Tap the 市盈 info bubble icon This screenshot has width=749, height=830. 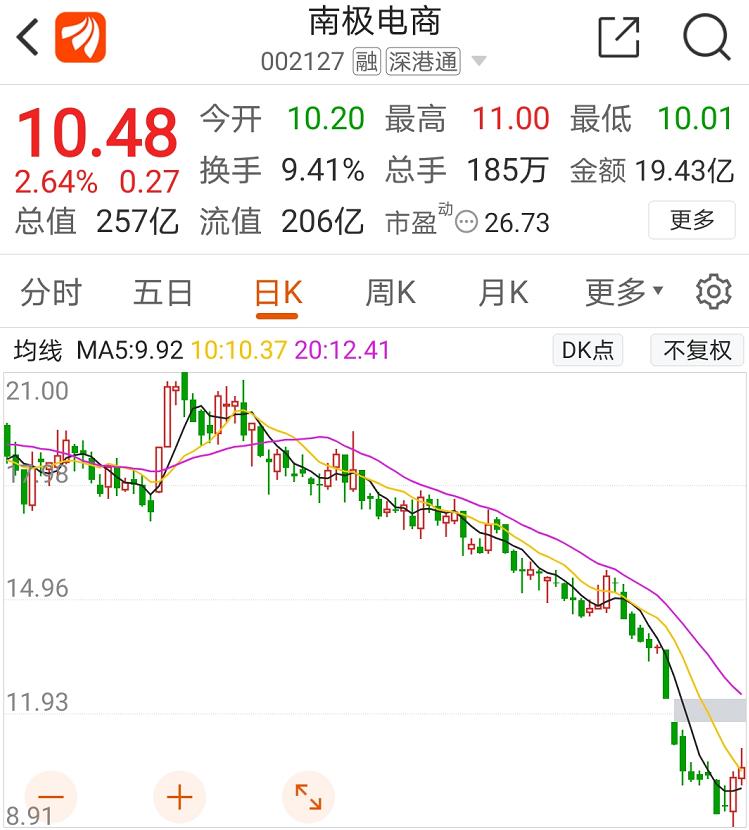coord(466,222)
